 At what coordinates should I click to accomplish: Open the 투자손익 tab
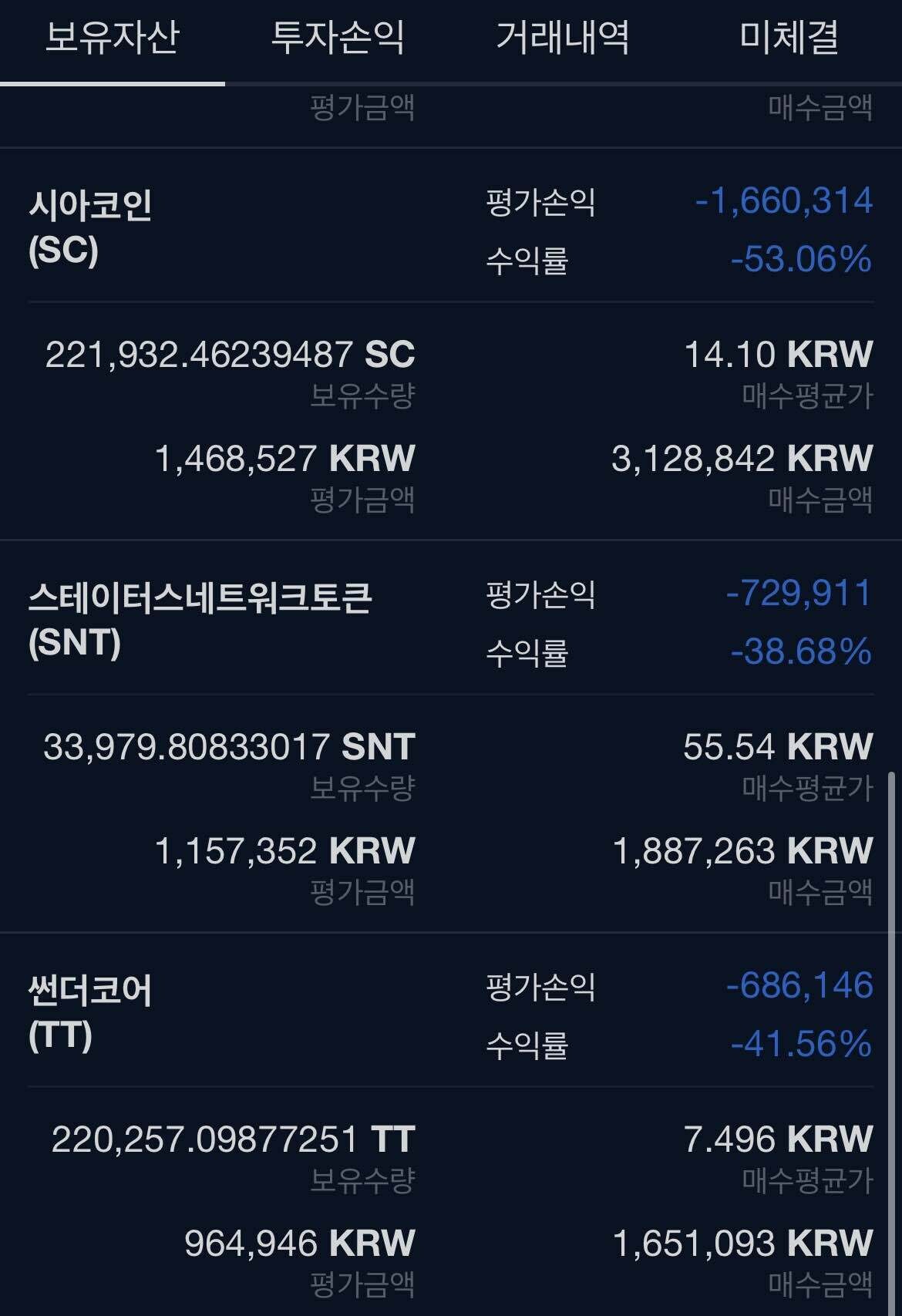[338, 39]
